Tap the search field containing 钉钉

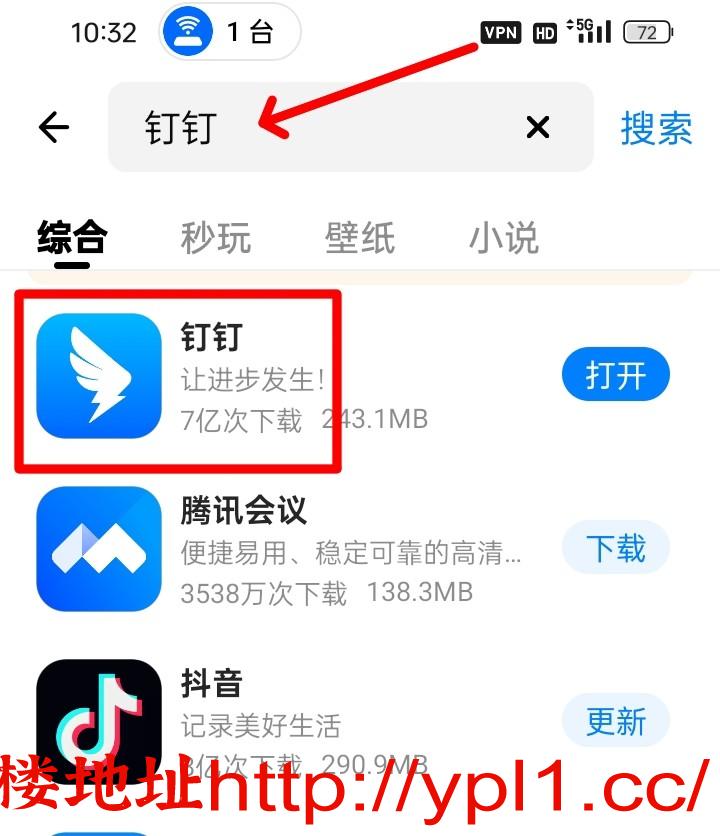click(330, 127)
